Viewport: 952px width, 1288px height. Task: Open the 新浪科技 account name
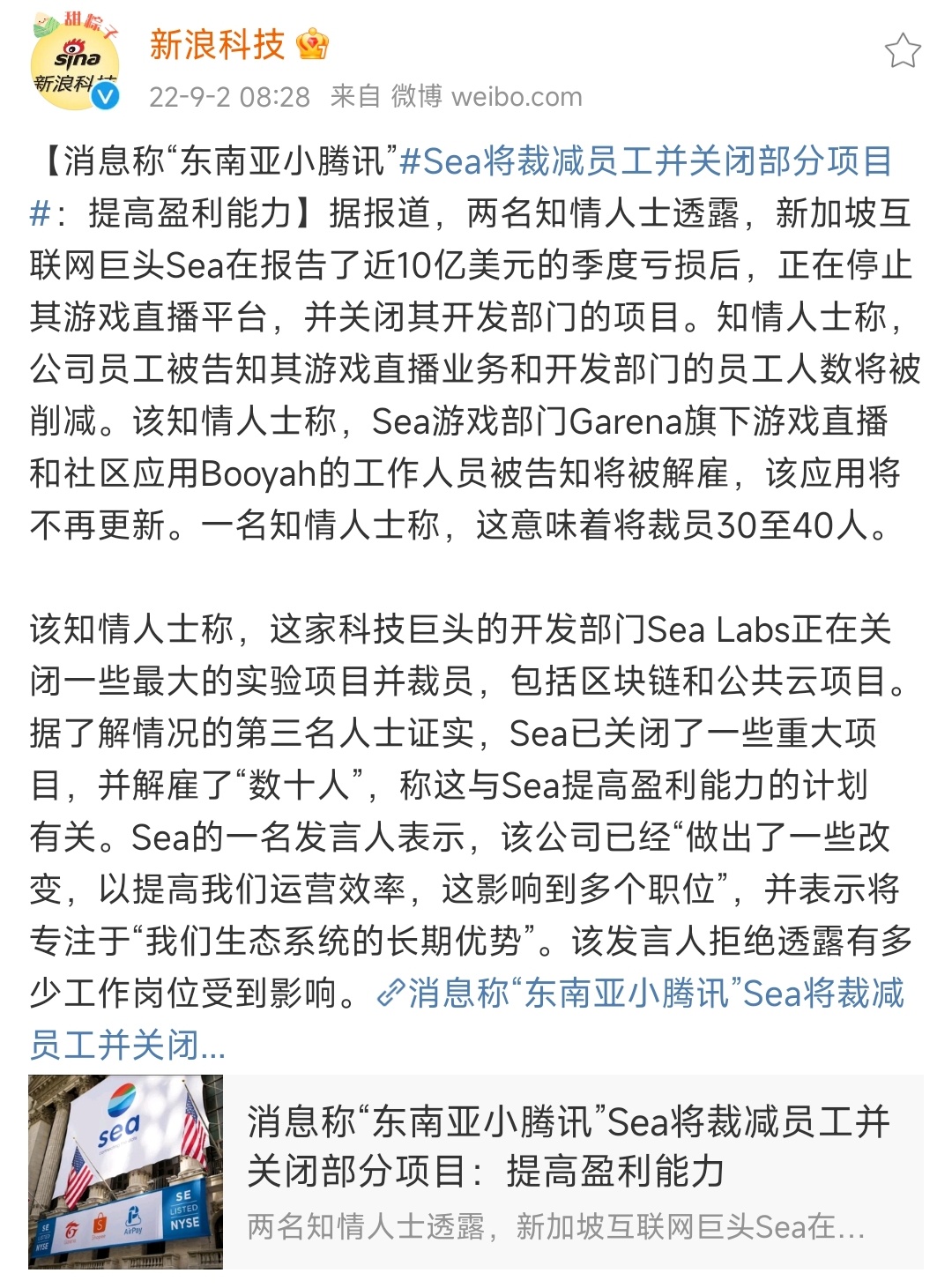click(x=217, y=44)
